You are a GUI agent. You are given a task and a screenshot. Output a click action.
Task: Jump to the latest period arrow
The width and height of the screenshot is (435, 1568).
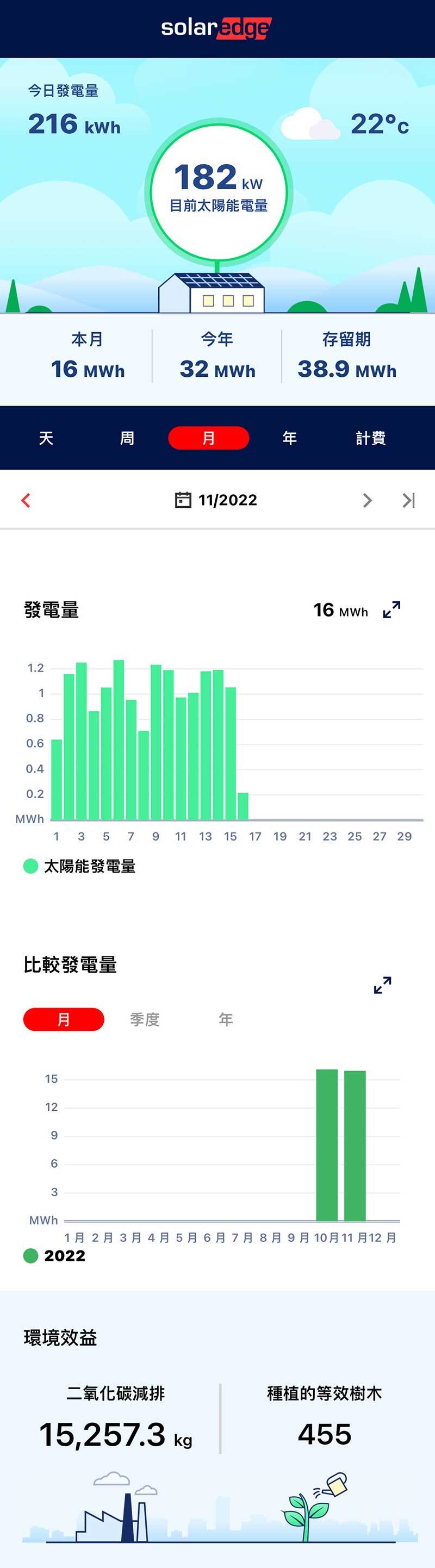tap(409, 500)
